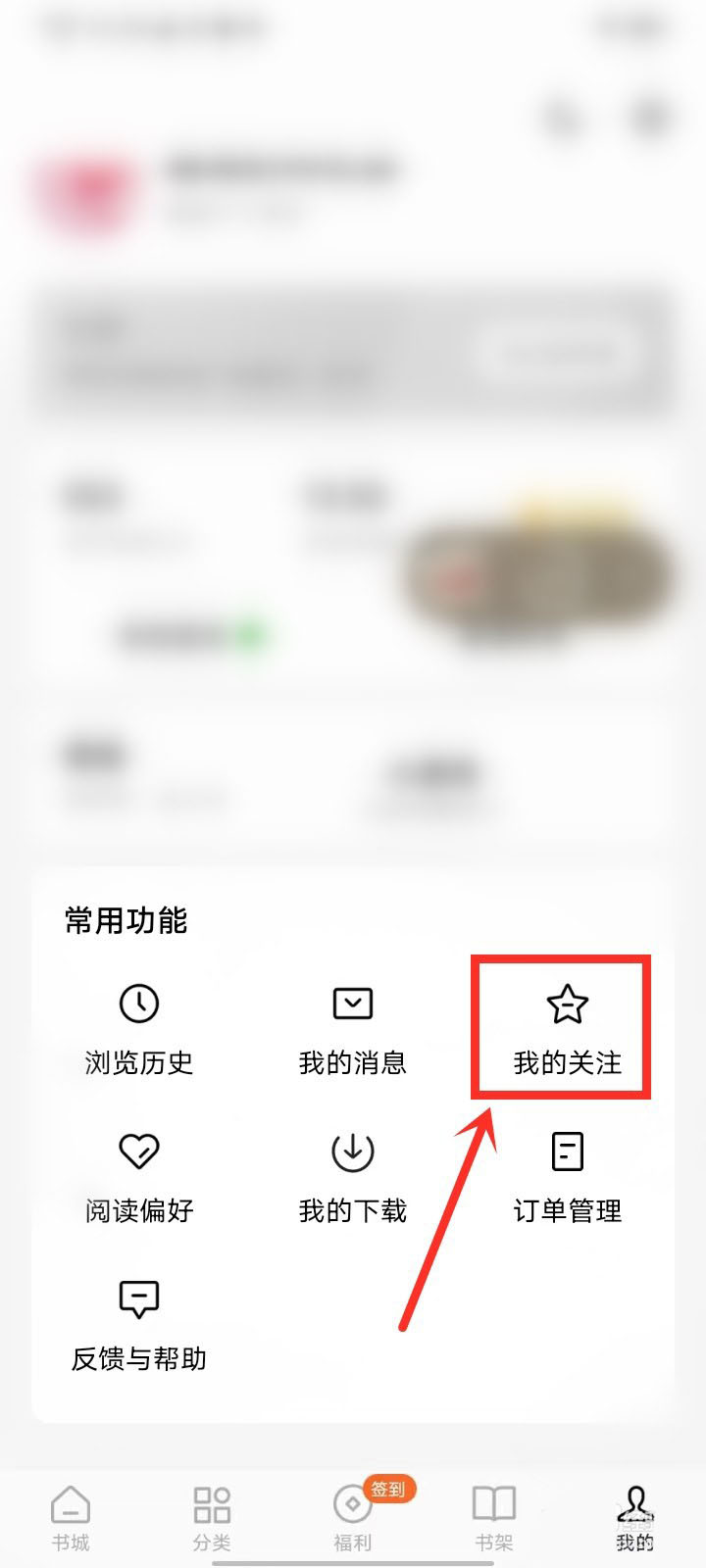Open 我的下载 downloads
The image size is (706, 1568).
pyautogui.click(x=352, y=1176)
